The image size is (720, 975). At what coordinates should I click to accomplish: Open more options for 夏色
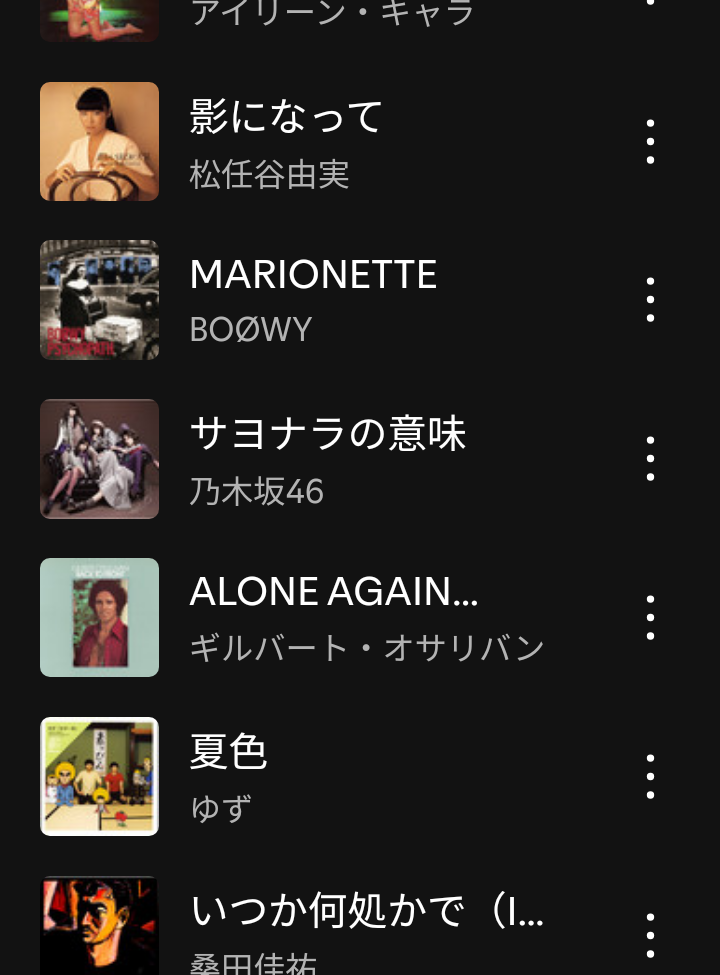[x=650, y=776]
